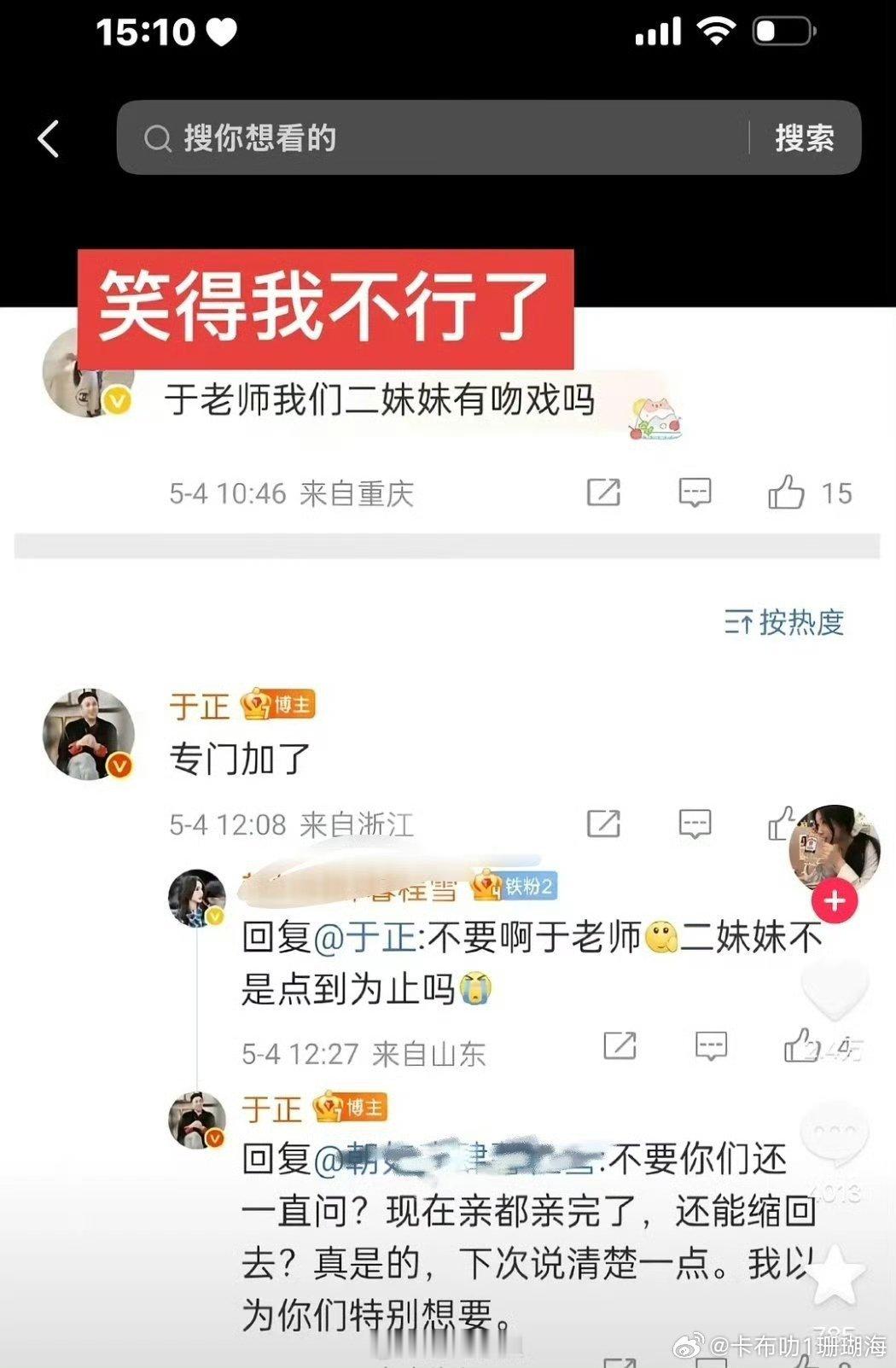Open 于正's profile avatar
This screenshot has height=1368, width=896.
[88, 731]
